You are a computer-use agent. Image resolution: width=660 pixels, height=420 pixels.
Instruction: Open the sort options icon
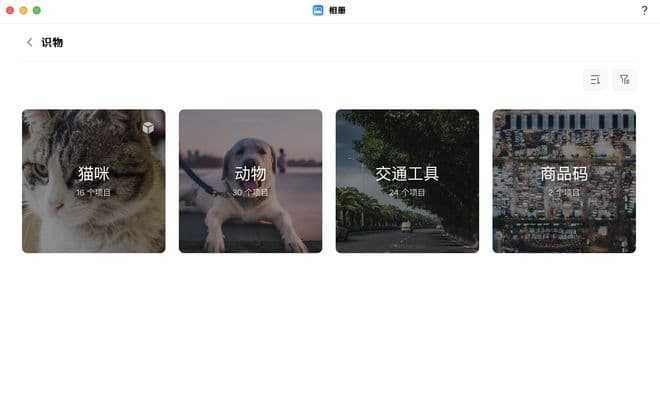[x=595, y=80]
